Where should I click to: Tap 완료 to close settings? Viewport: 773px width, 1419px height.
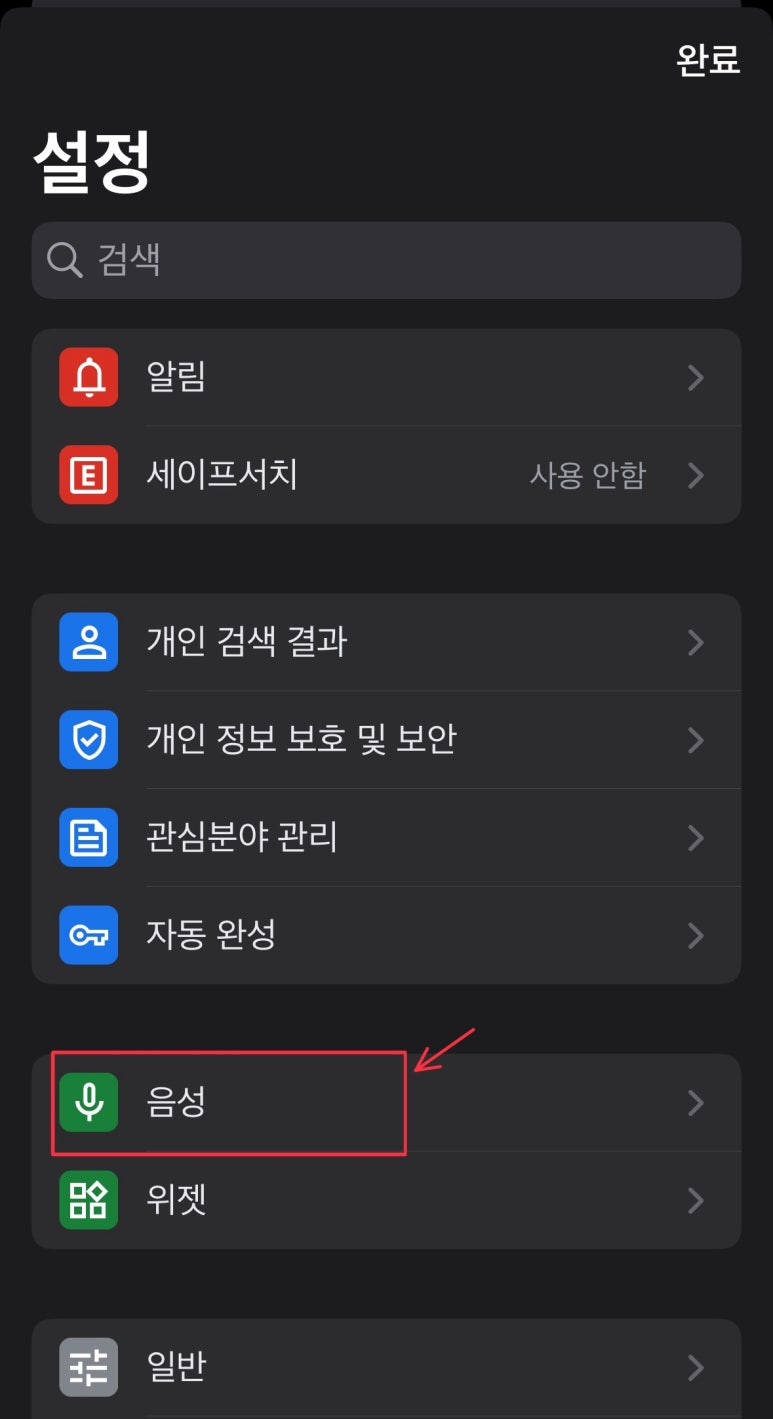coord(708,60)
